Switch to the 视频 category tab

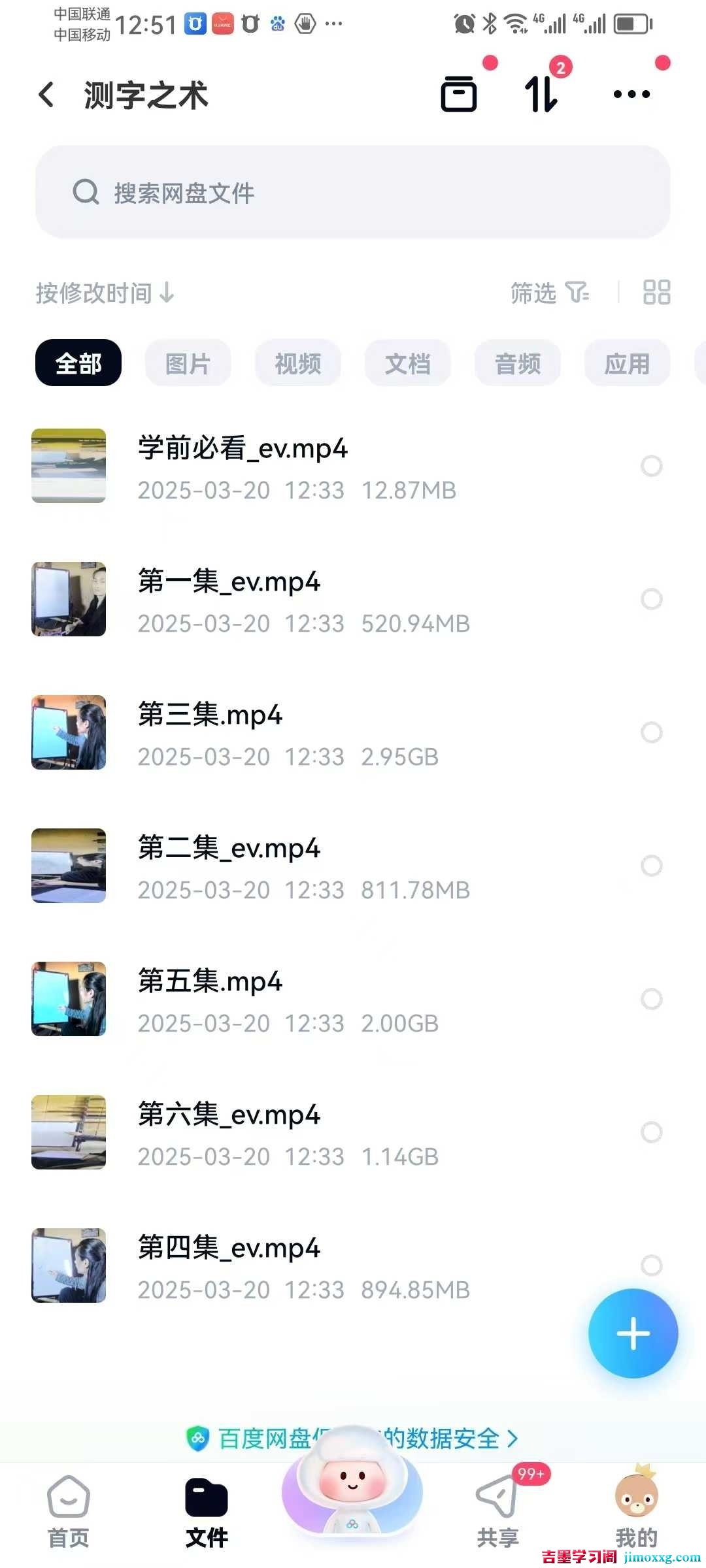pos(297,363)
